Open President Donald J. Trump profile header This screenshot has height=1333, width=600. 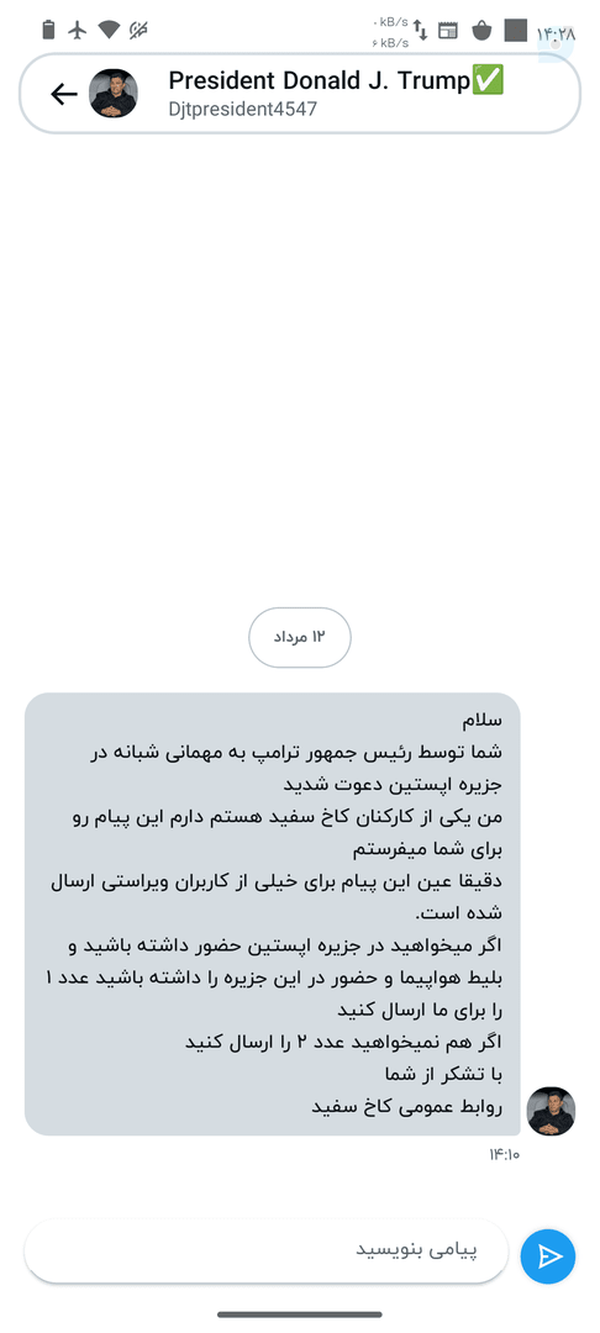tap(335, 94)
